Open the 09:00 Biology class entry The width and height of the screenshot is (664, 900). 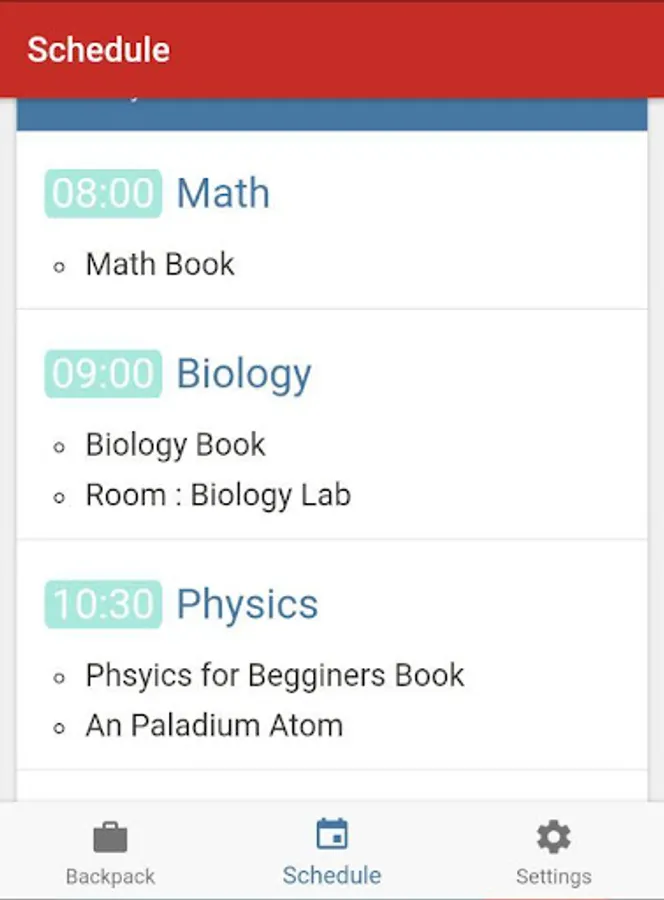243,374
